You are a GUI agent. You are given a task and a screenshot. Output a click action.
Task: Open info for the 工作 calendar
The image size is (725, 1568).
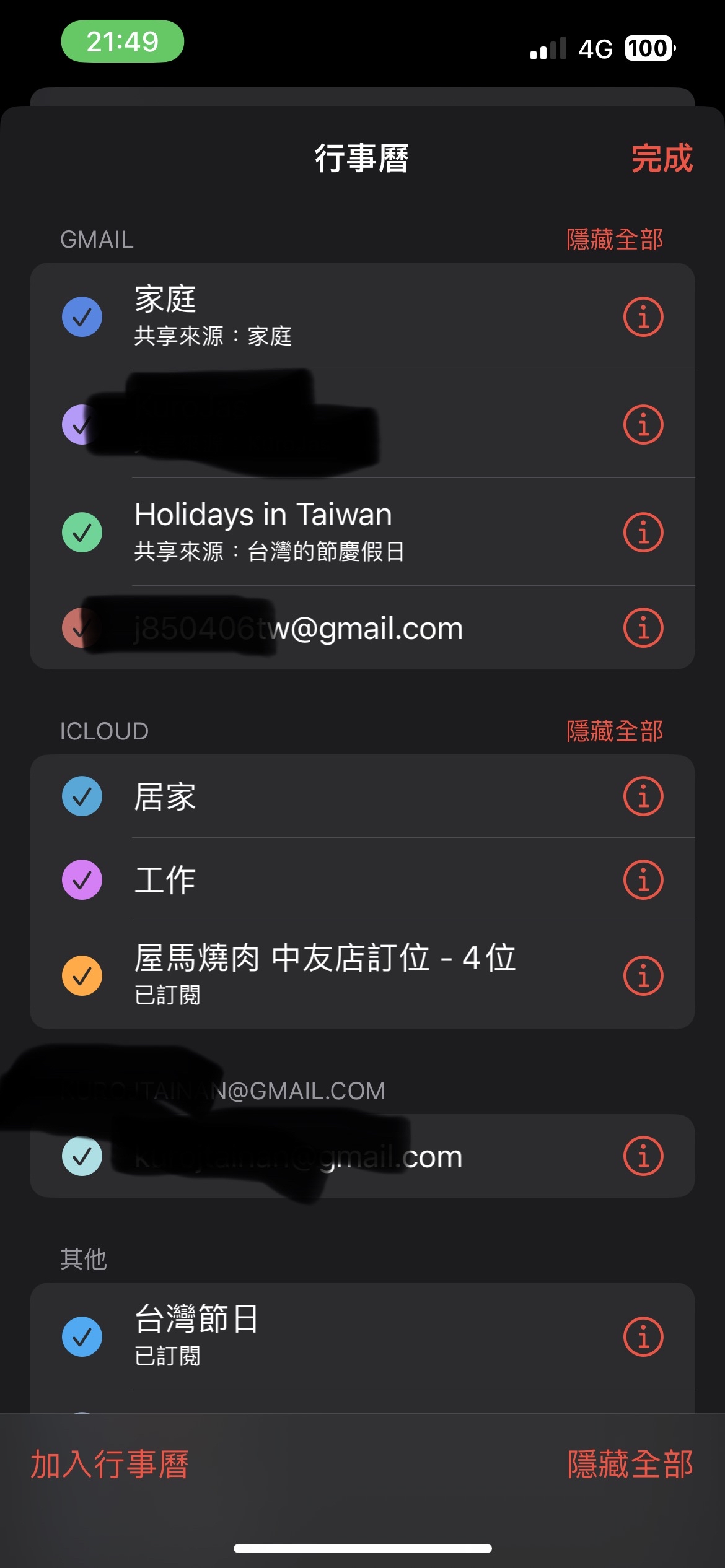click(x=643, y=879)
